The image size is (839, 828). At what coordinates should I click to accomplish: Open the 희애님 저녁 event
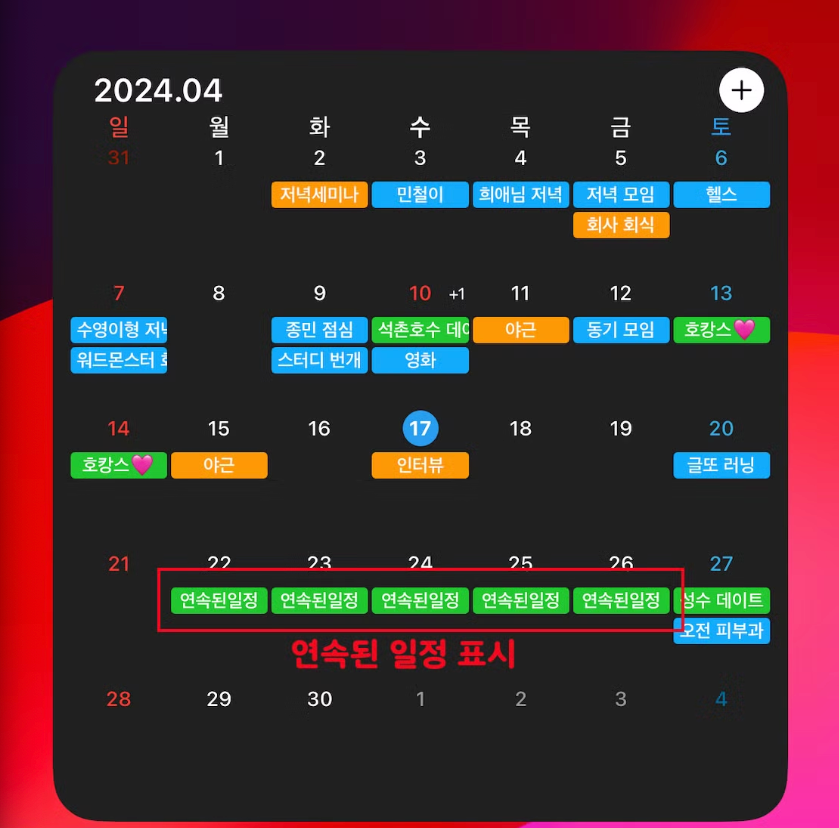pyautogui.click(x=520, y=194)
